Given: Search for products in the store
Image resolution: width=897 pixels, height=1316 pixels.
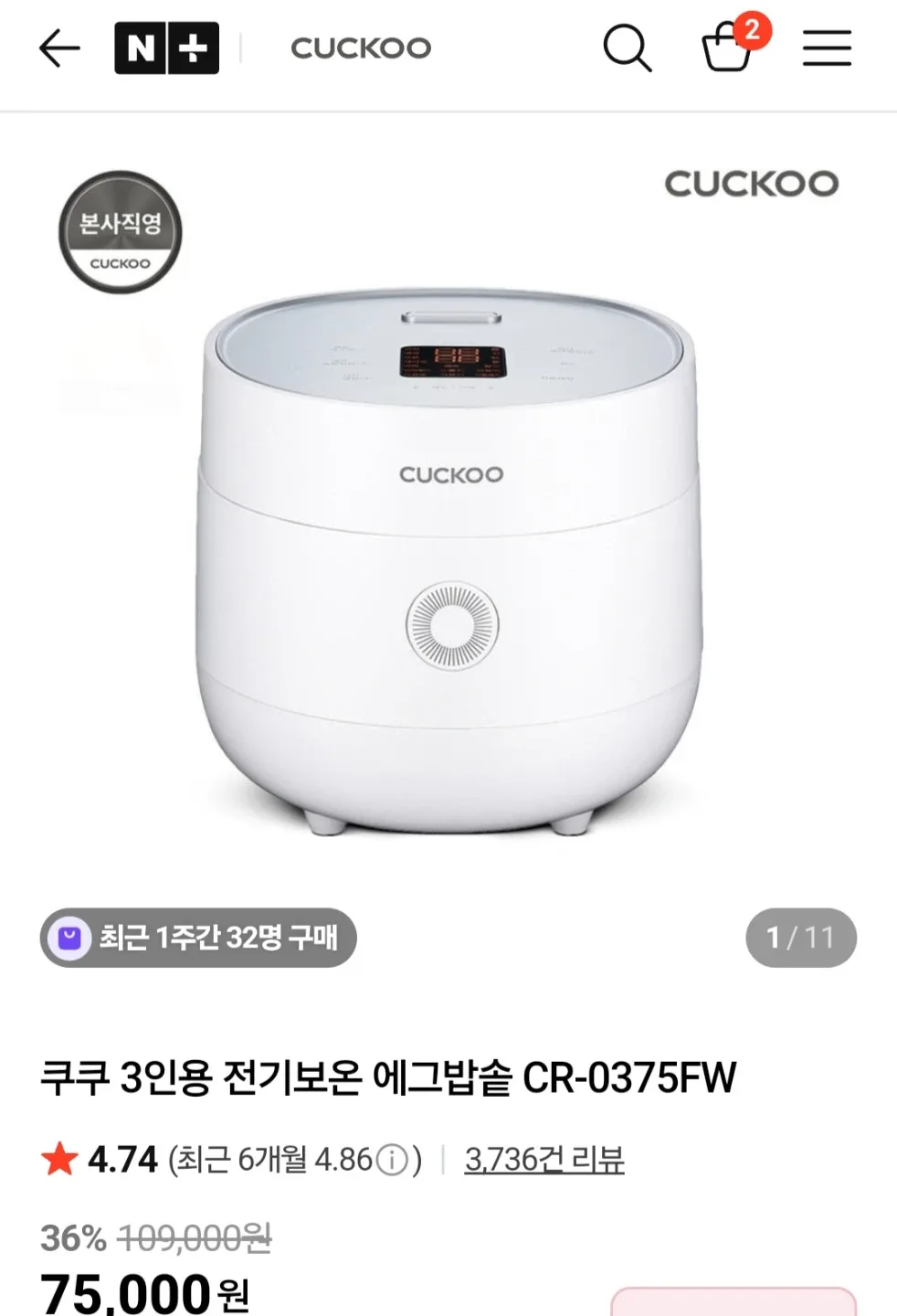Looking at the screenshot, I should 628,48.
